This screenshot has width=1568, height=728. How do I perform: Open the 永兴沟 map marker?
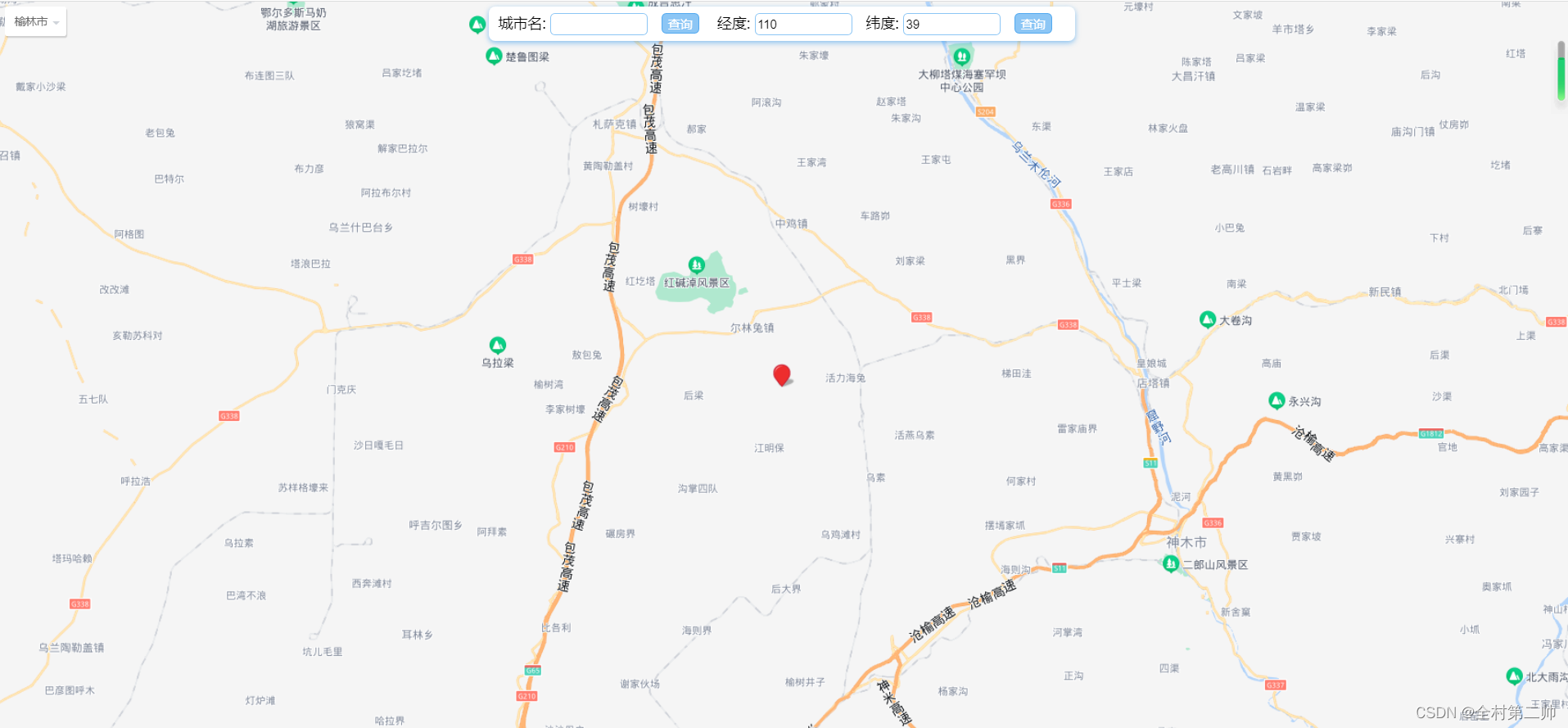(1277, 400)
